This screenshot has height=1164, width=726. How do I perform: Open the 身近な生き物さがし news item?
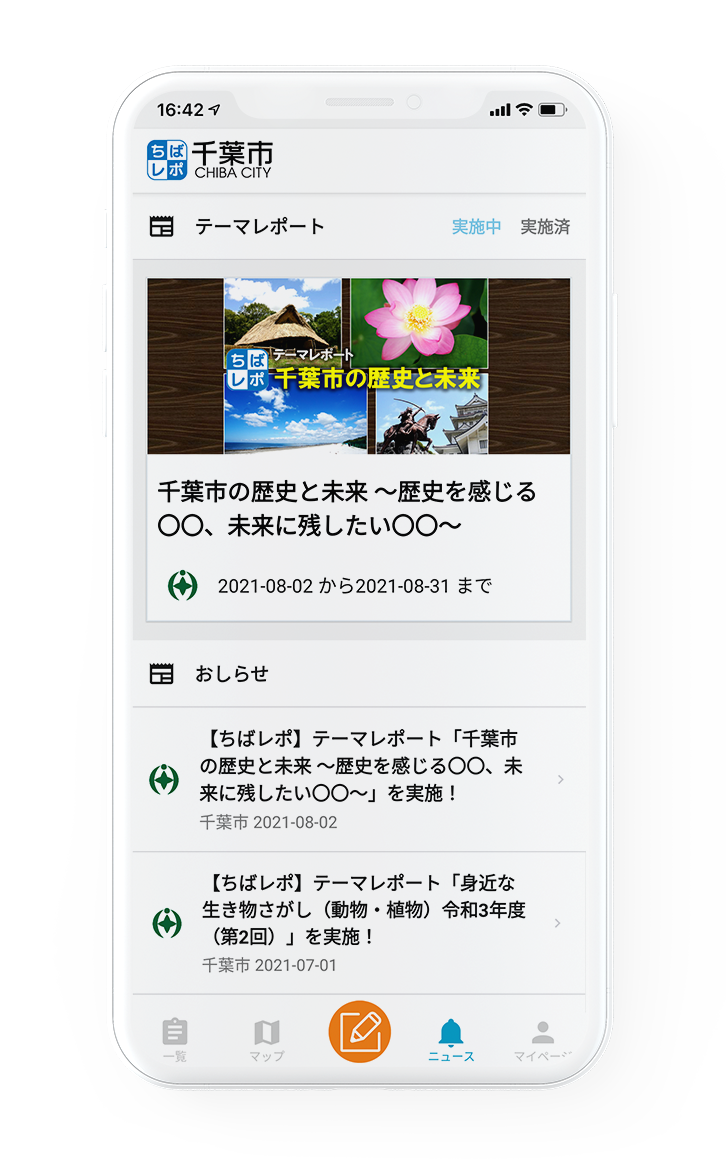point(358,922)
